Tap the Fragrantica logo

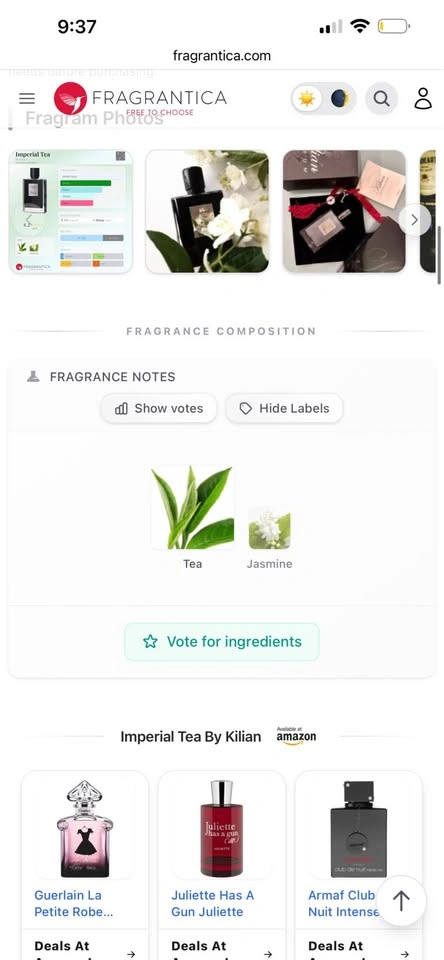[140, 99]
